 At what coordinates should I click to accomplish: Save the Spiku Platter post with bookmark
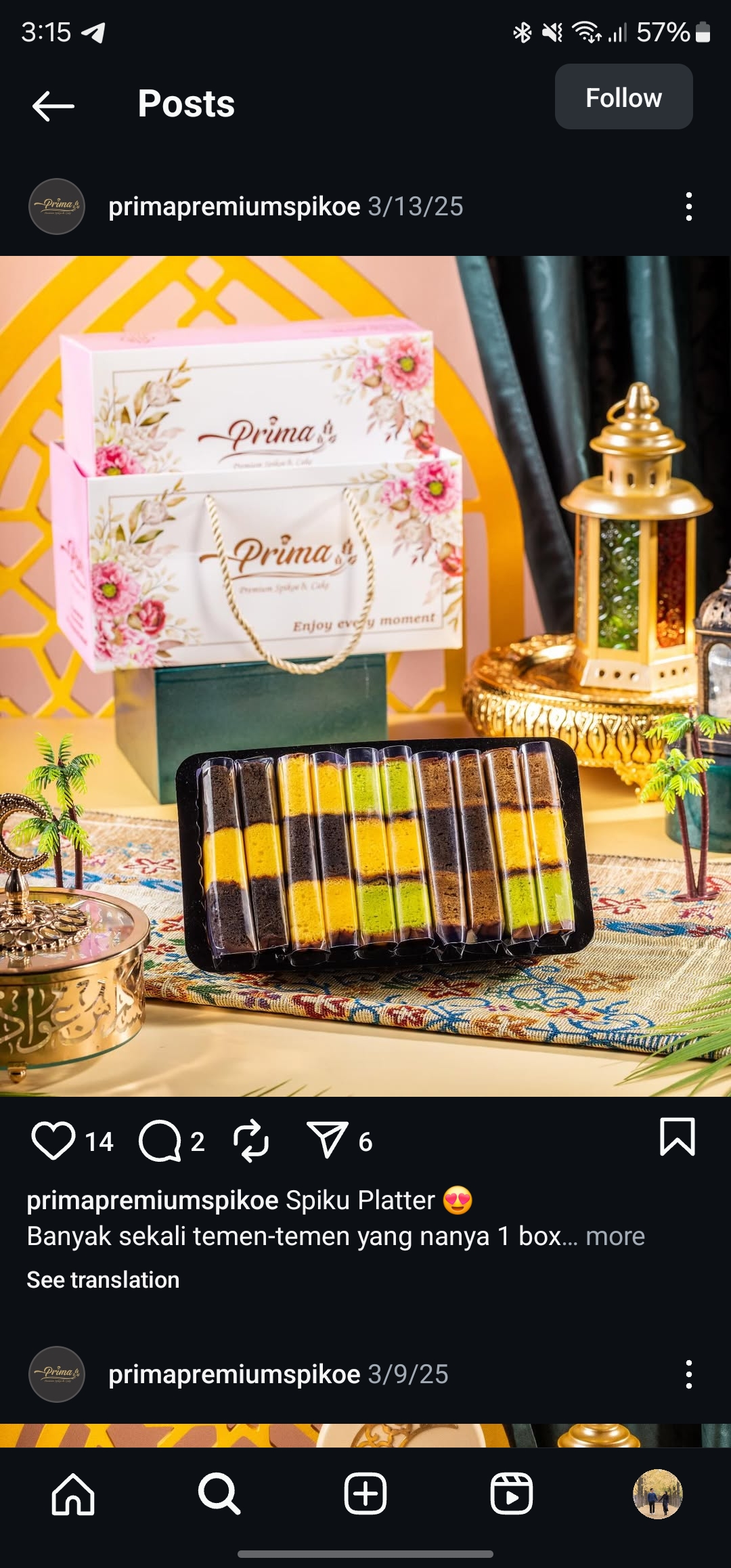point(677,1137)
